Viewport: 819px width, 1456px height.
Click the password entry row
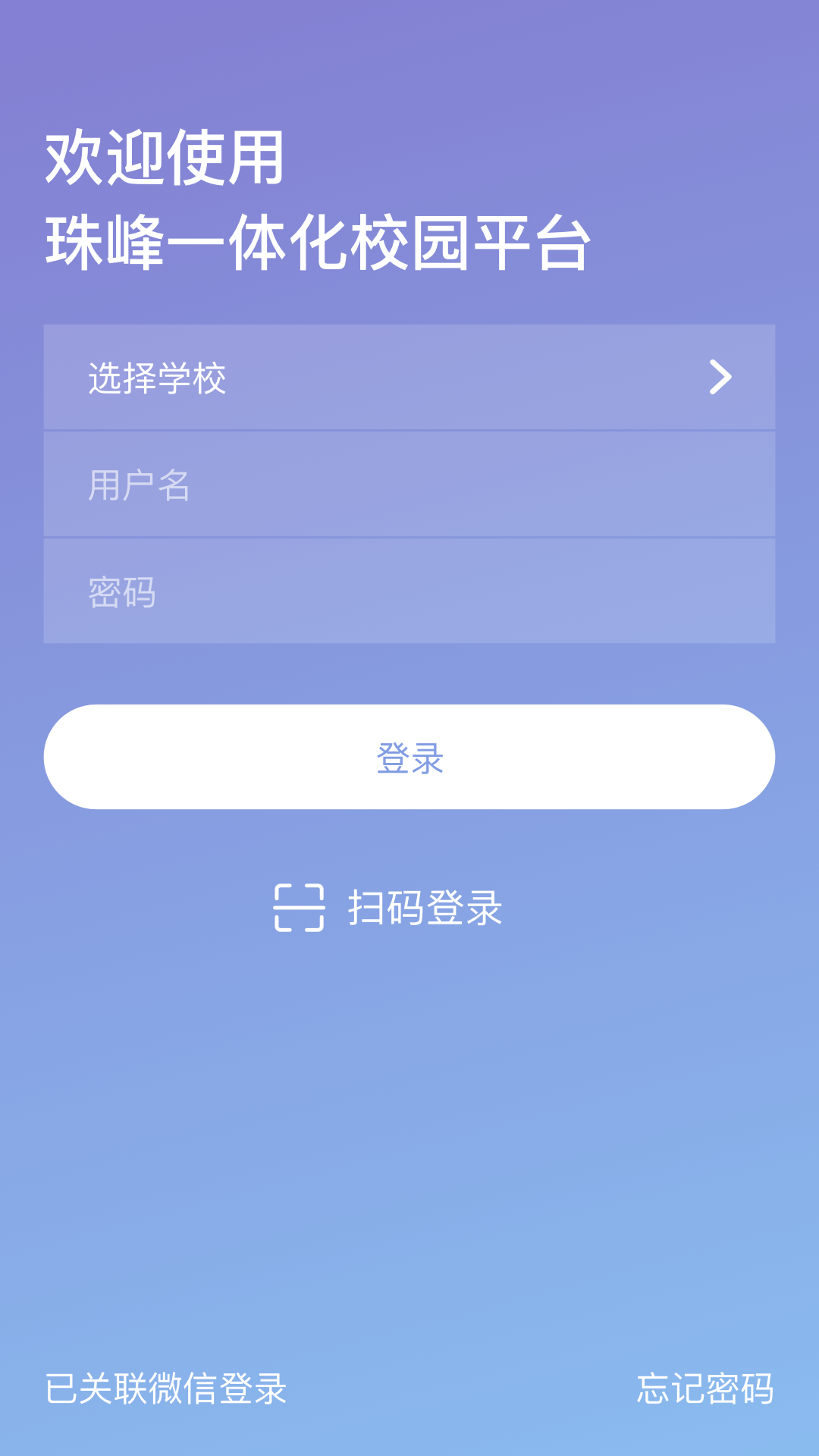point(409,592)
